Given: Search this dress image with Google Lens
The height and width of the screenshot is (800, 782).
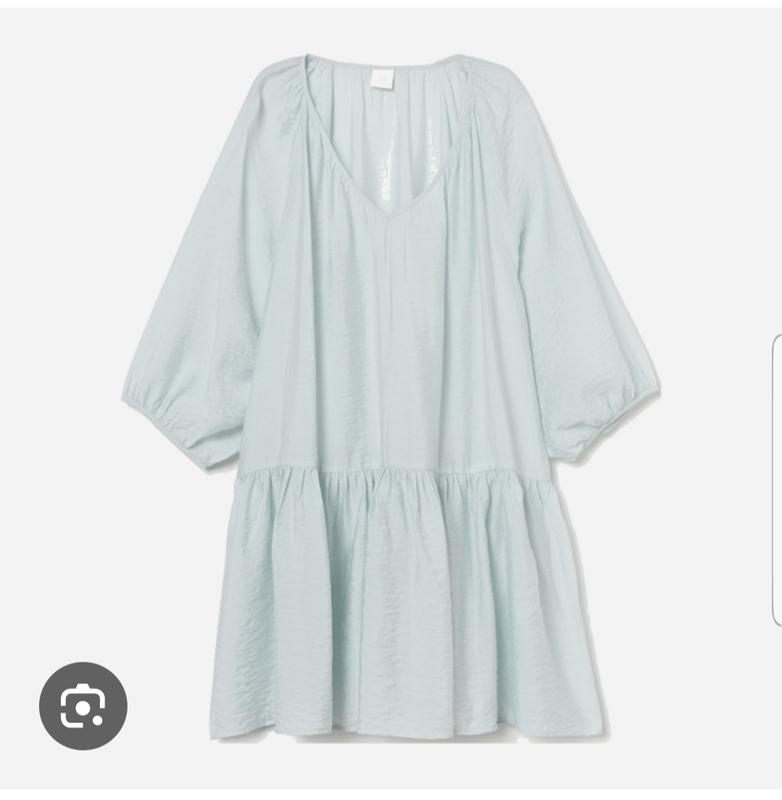Looking at the screenshot, I should pos(83,706).
